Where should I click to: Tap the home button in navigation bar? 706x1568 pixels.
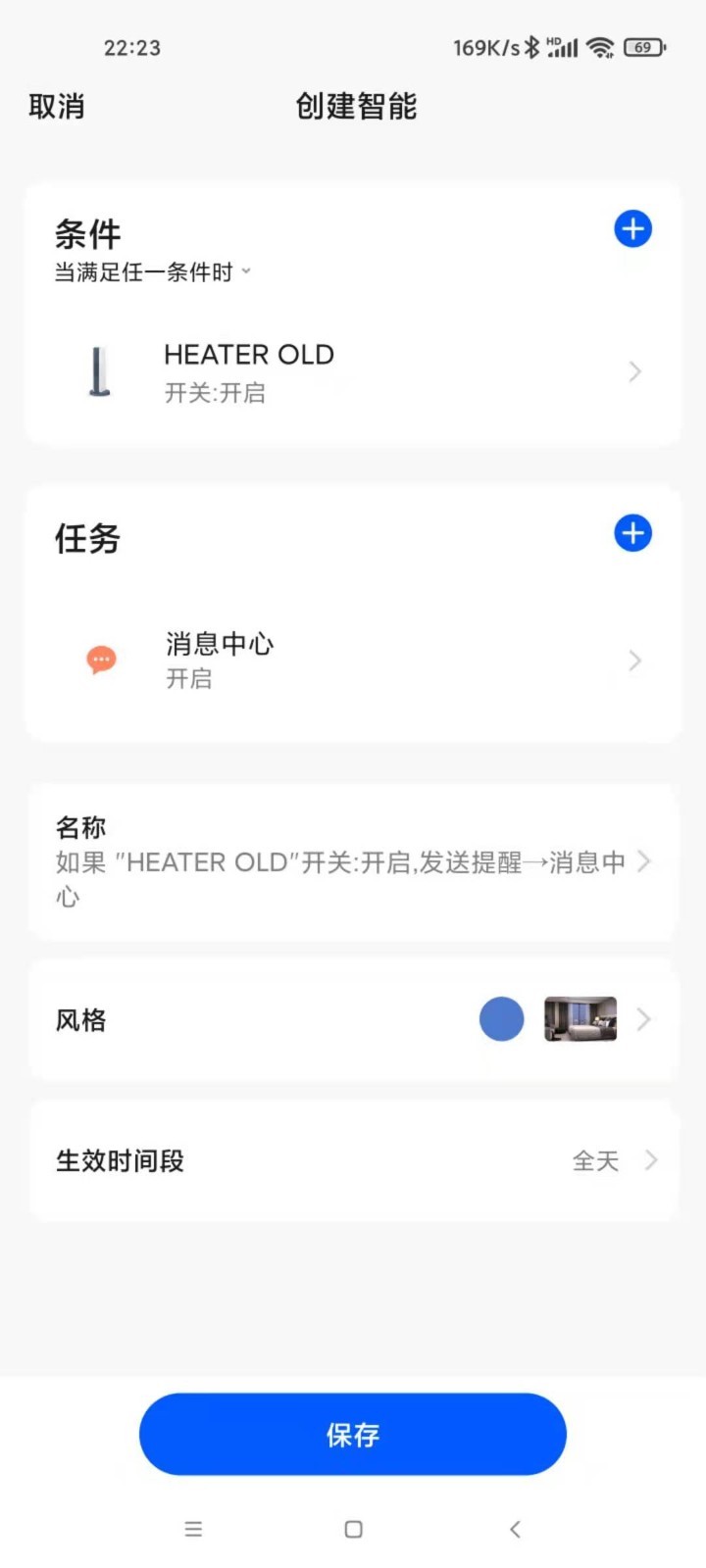(x=352, y=1529)
